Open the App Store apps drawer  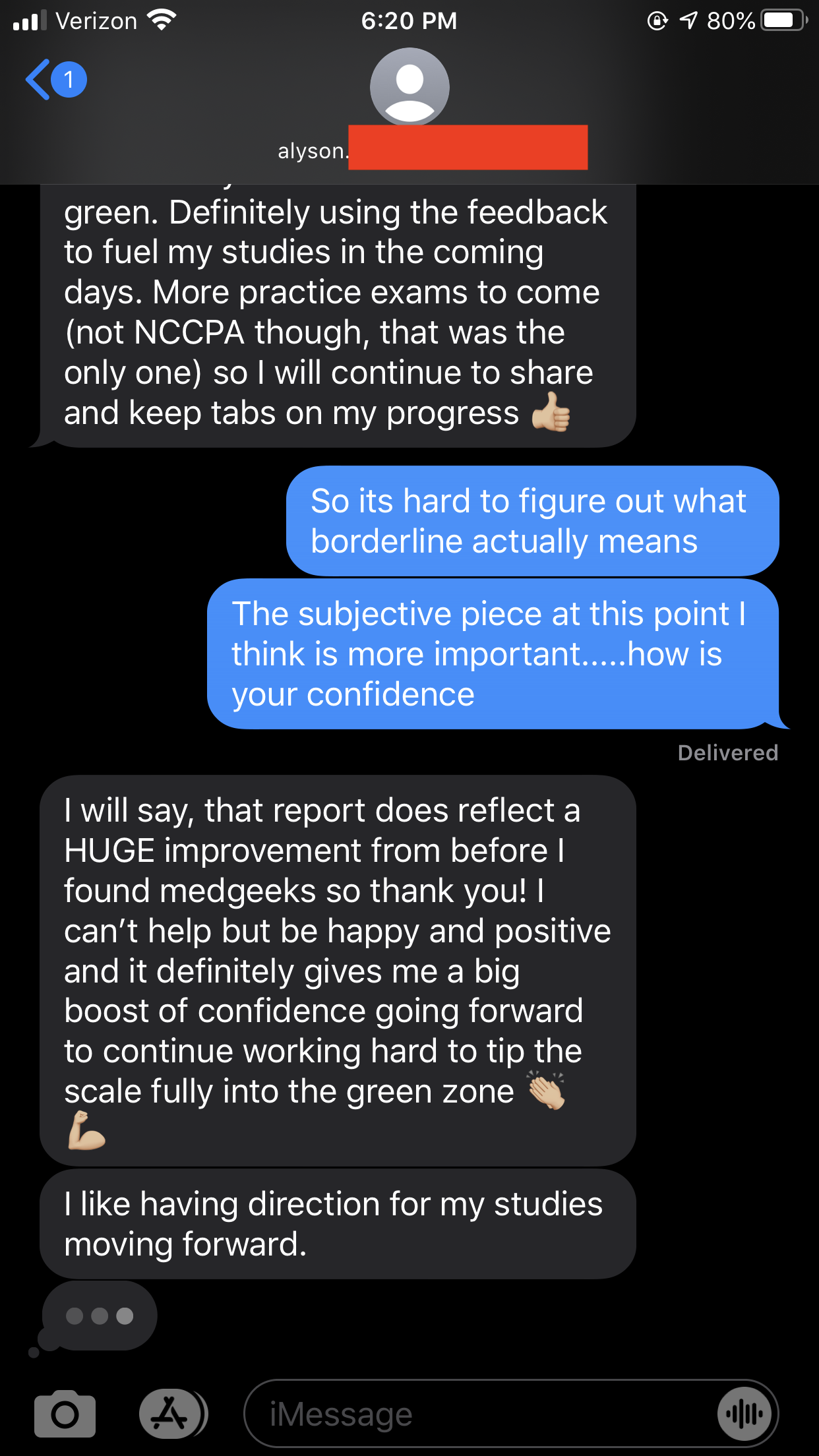coord(173,1414)
